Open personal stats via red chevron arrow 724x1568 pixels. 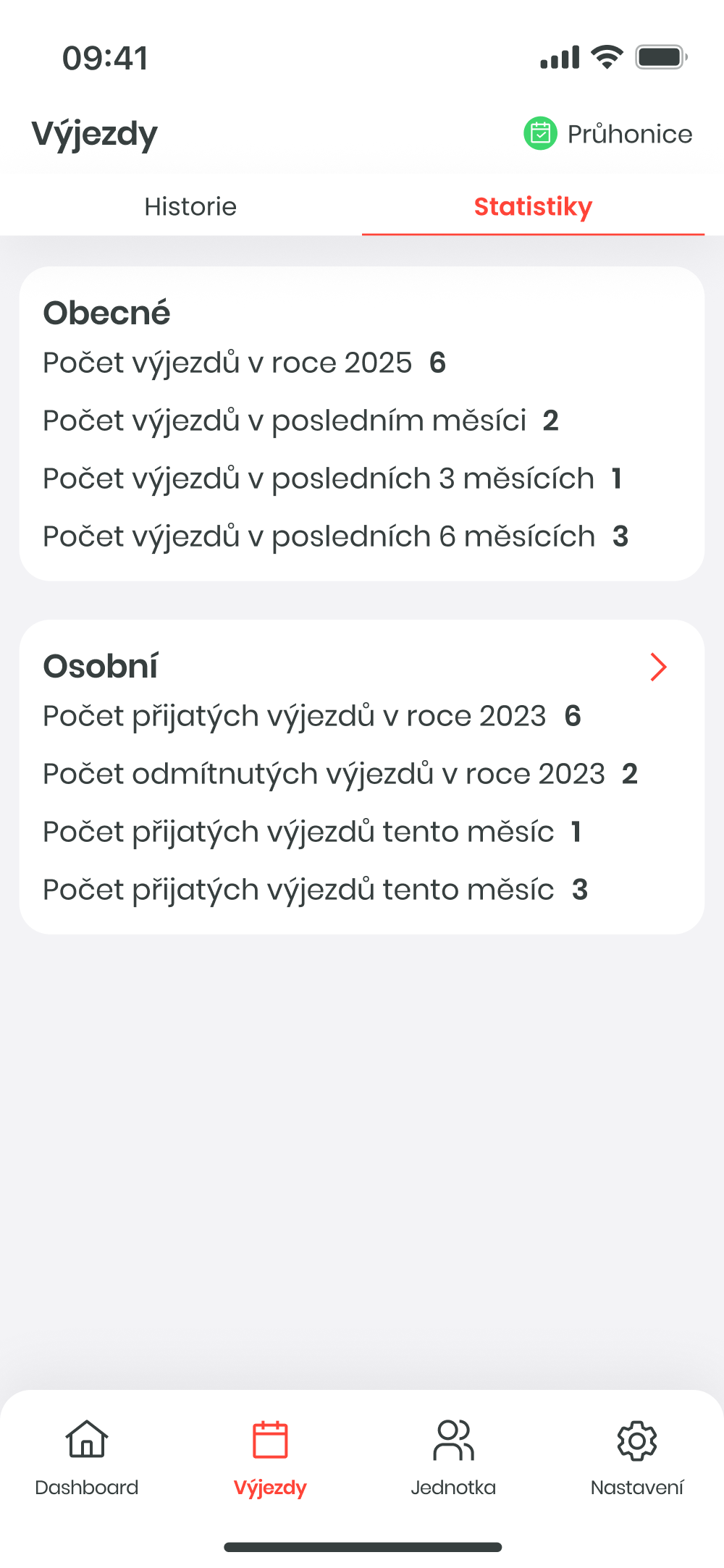tap(658, 667)
